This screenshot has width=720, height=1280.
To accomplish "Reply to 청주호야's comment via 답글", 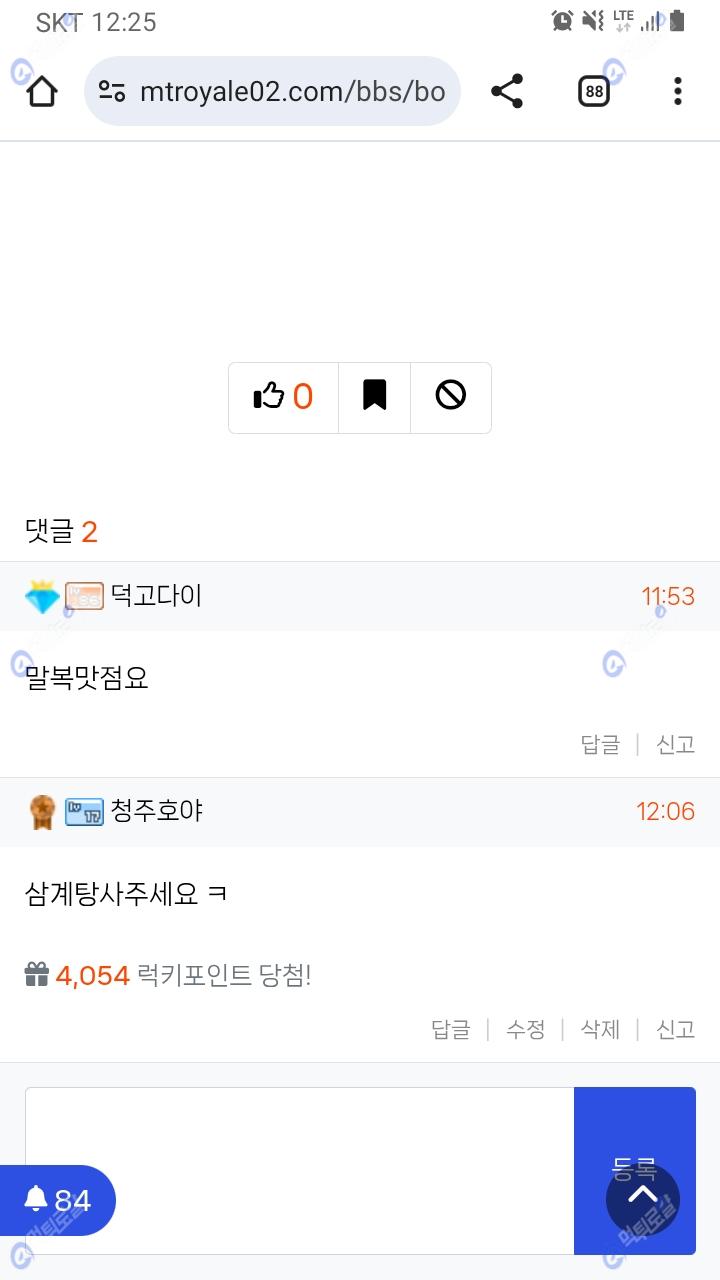I will 451,1029.
